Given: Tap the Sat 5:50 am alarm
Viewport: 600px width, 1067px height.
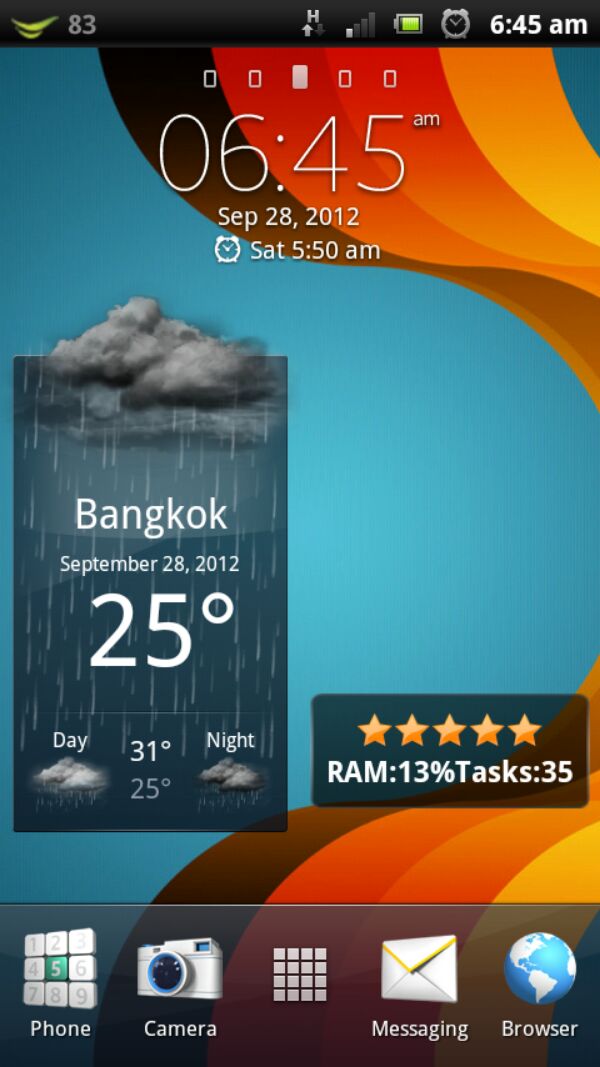Looking at the screenshot, I should pos(298,250).
